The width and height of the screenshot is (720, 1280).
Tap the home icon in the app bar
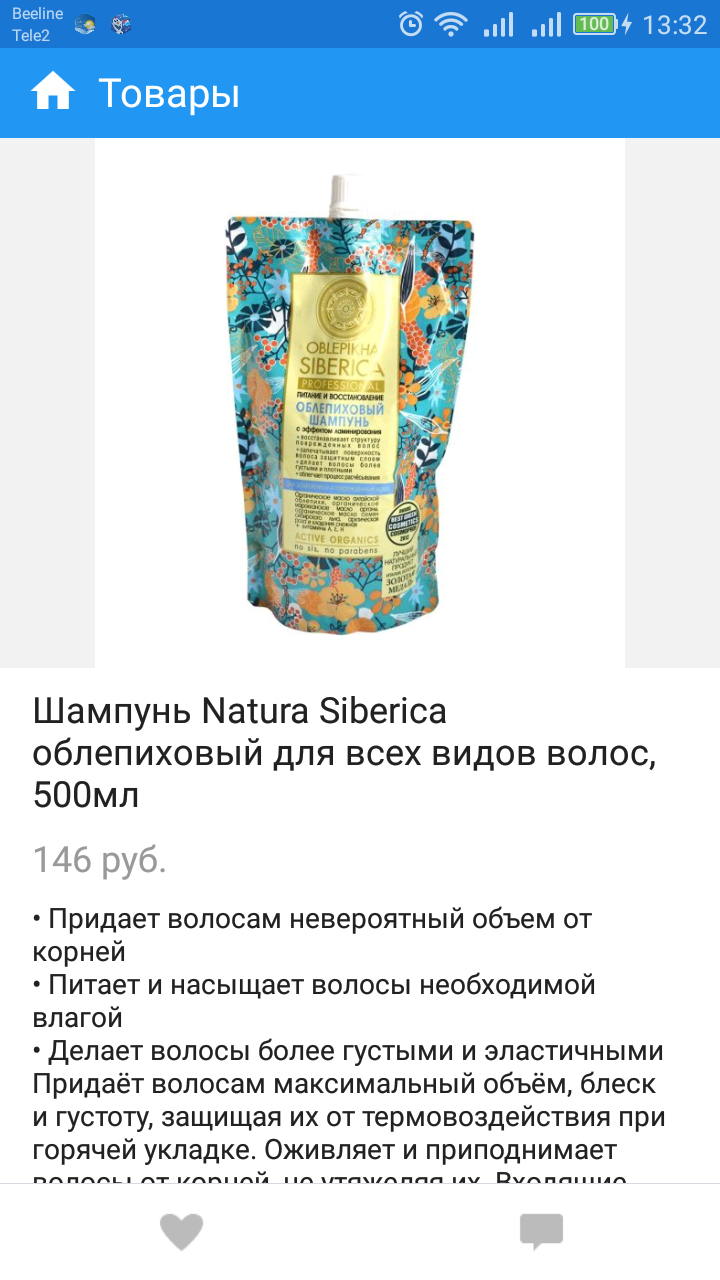(x=53, y=93)
